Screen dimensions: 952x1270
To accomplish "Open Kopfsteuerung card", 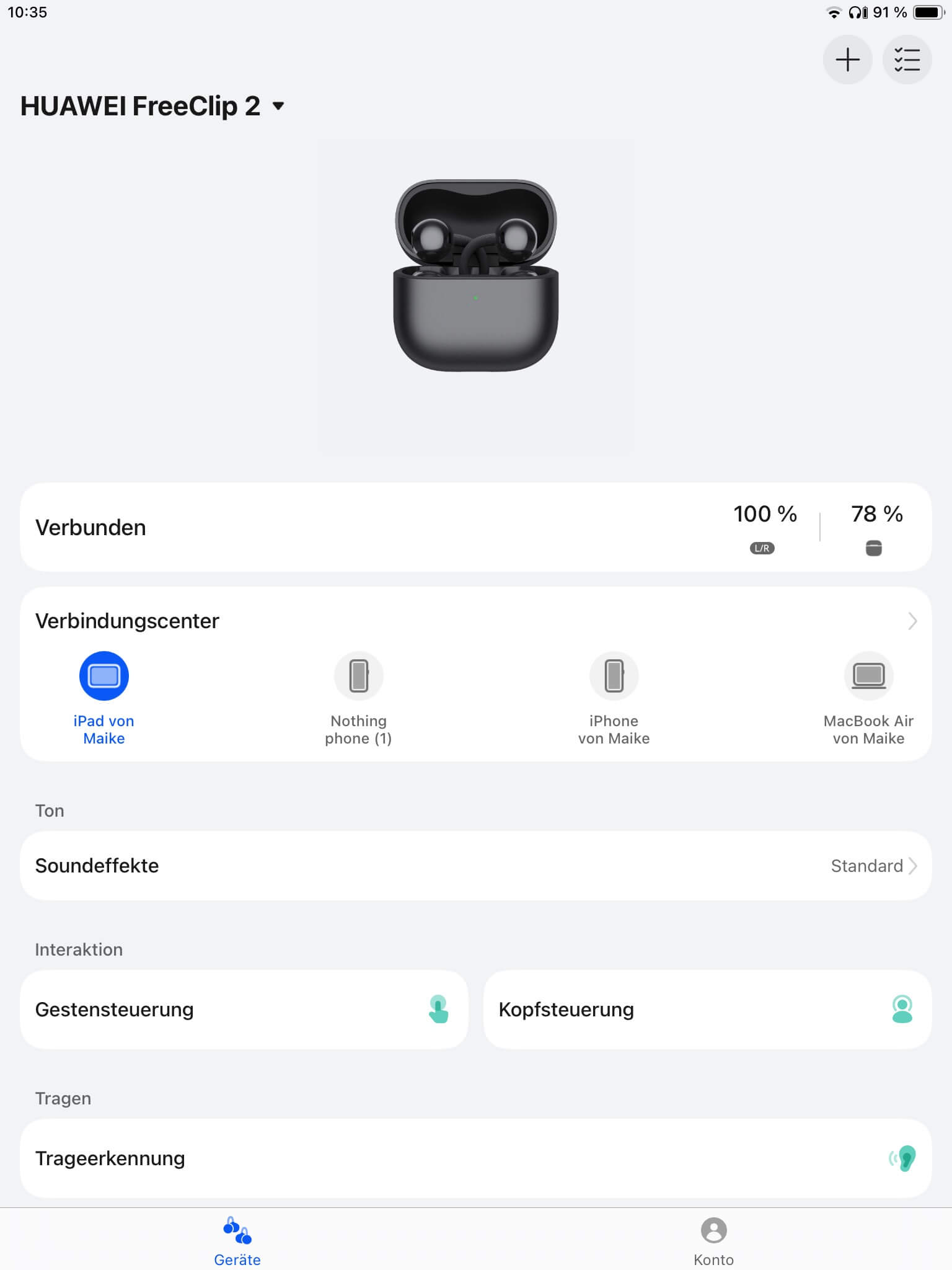I will point(707,1010).
